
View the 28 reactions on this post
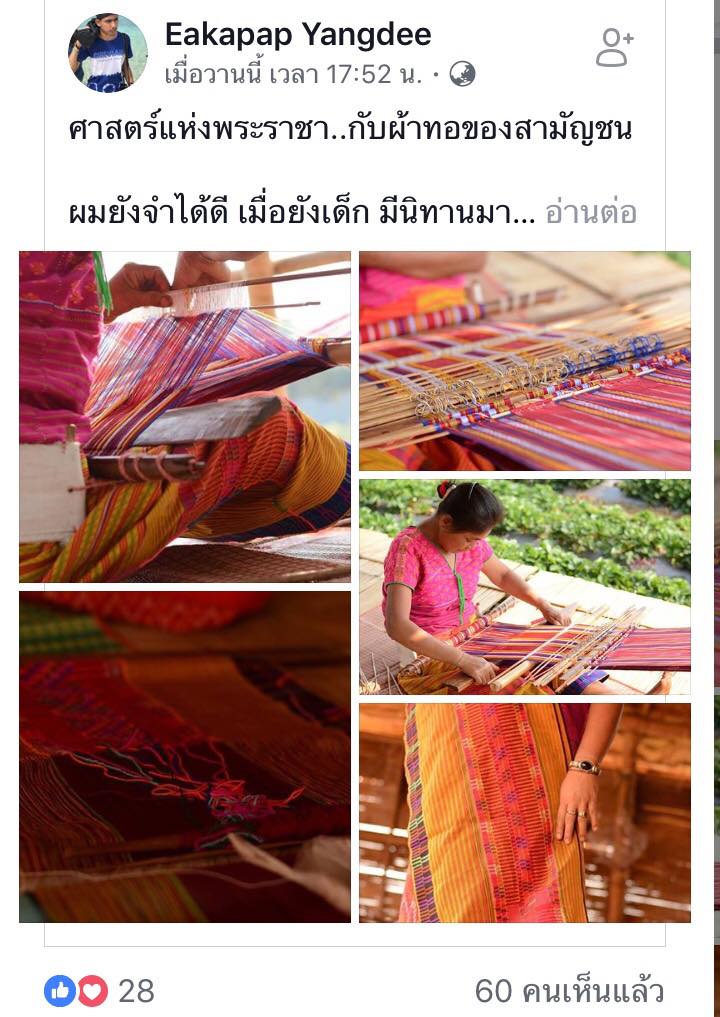tap(100, 991)
